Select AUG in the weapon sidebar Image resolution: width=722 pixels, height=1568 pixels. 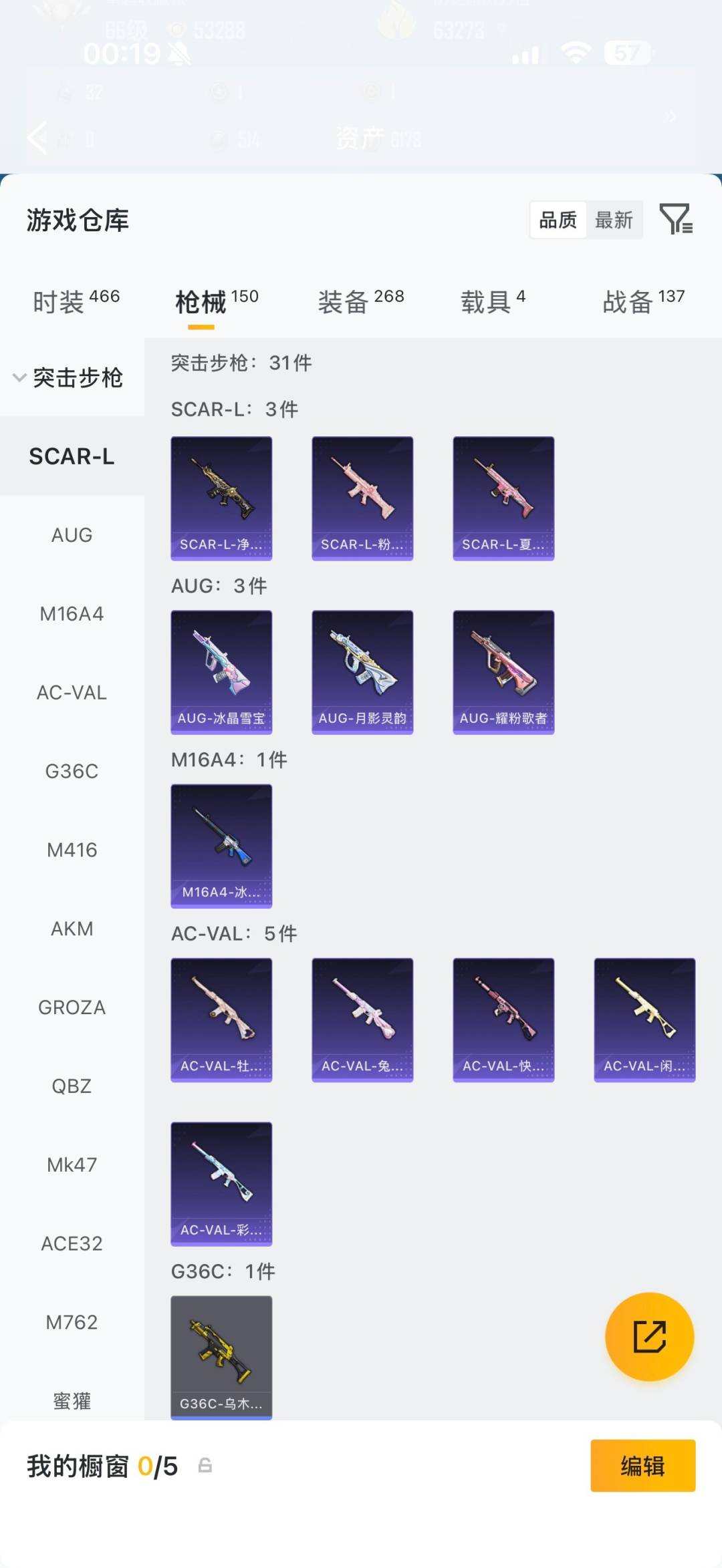72,535
